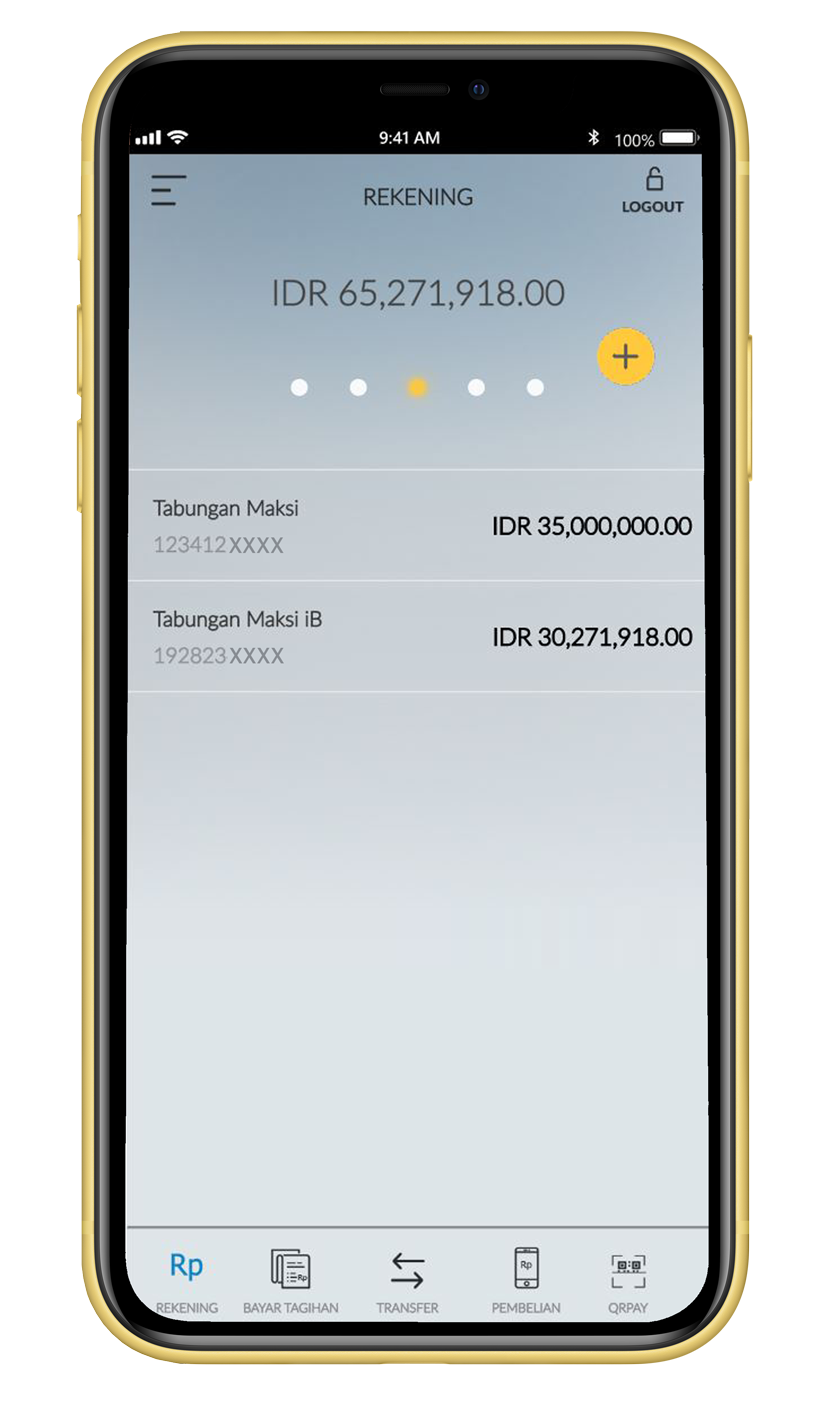Tap the yellow plus button

[625, 356]
